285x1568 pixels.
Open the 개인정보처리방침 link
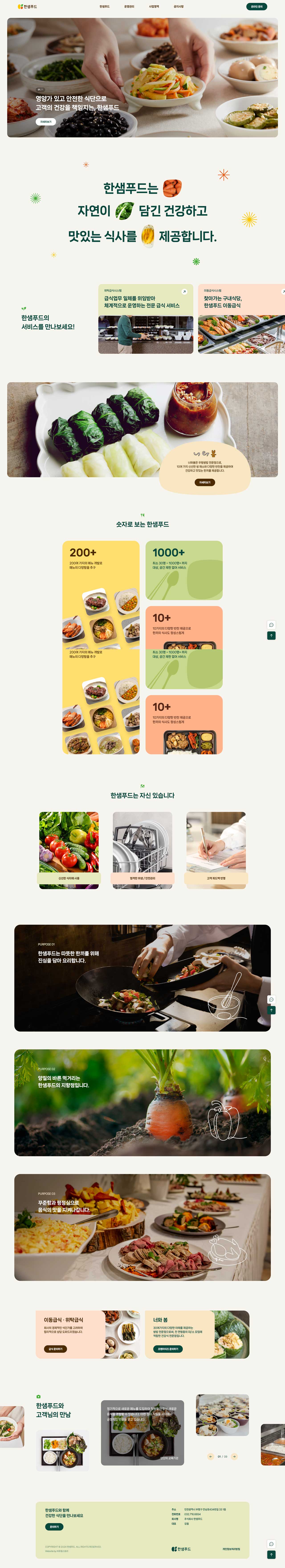tap(231, 1549)
